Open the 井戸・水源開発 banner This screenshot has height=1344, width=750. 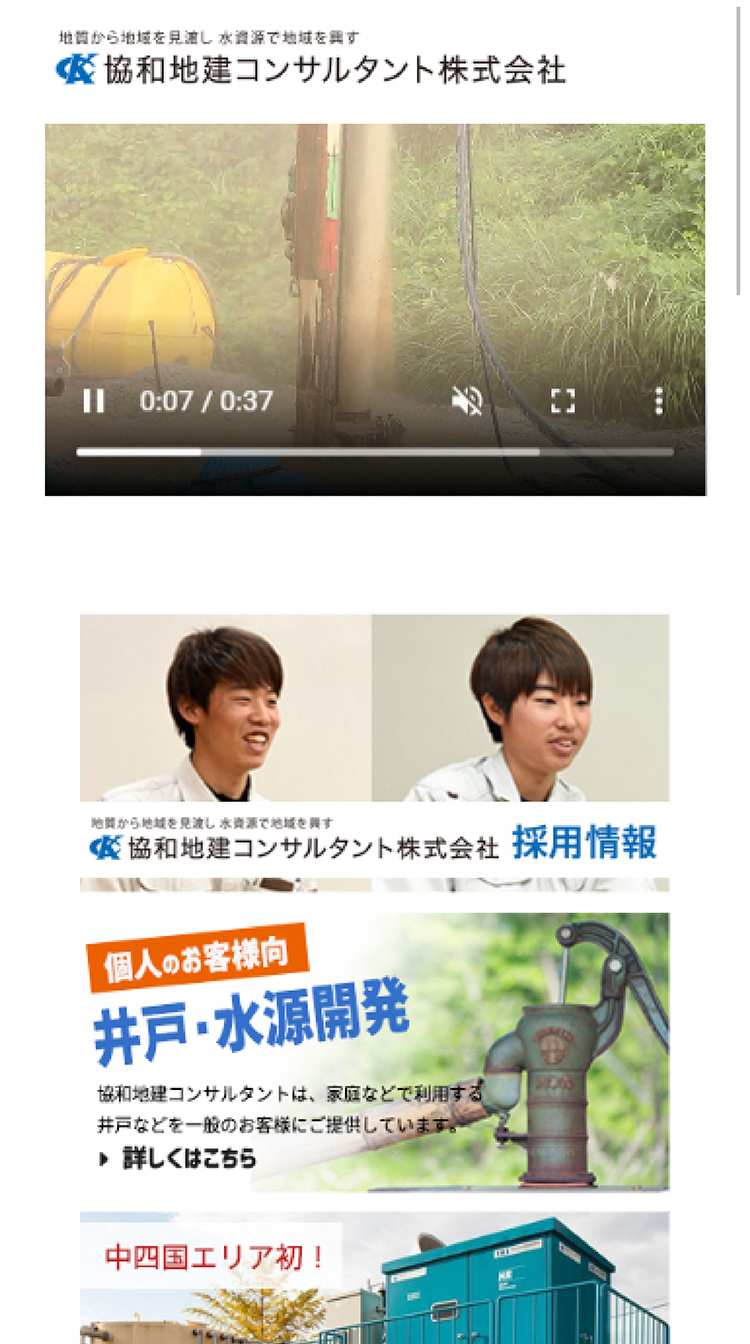374,1051
